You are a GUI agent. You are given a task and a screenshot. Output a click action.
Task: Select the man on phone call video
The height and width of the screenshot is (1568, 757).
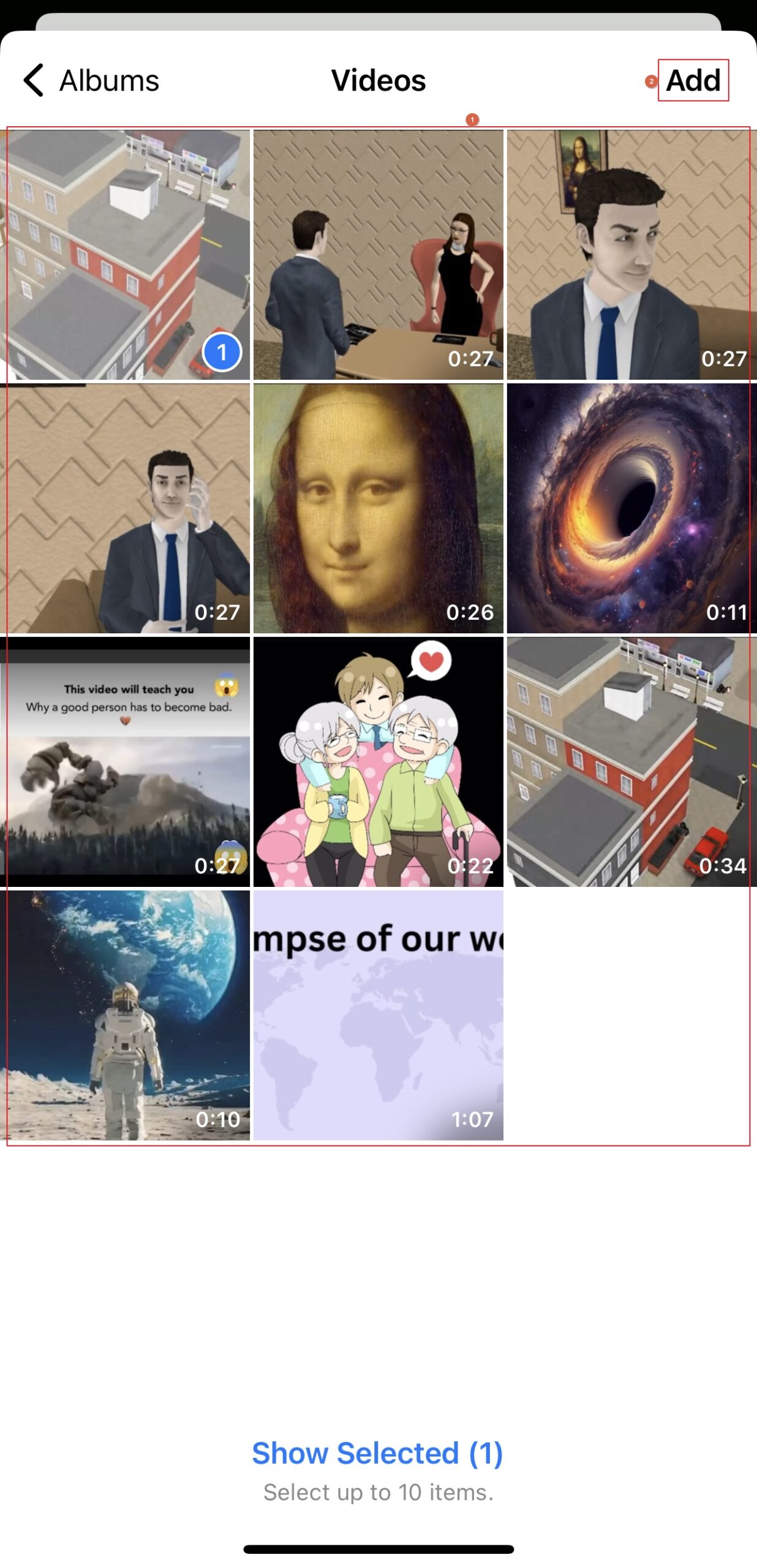pyautogui.click(x=125, y=508)
